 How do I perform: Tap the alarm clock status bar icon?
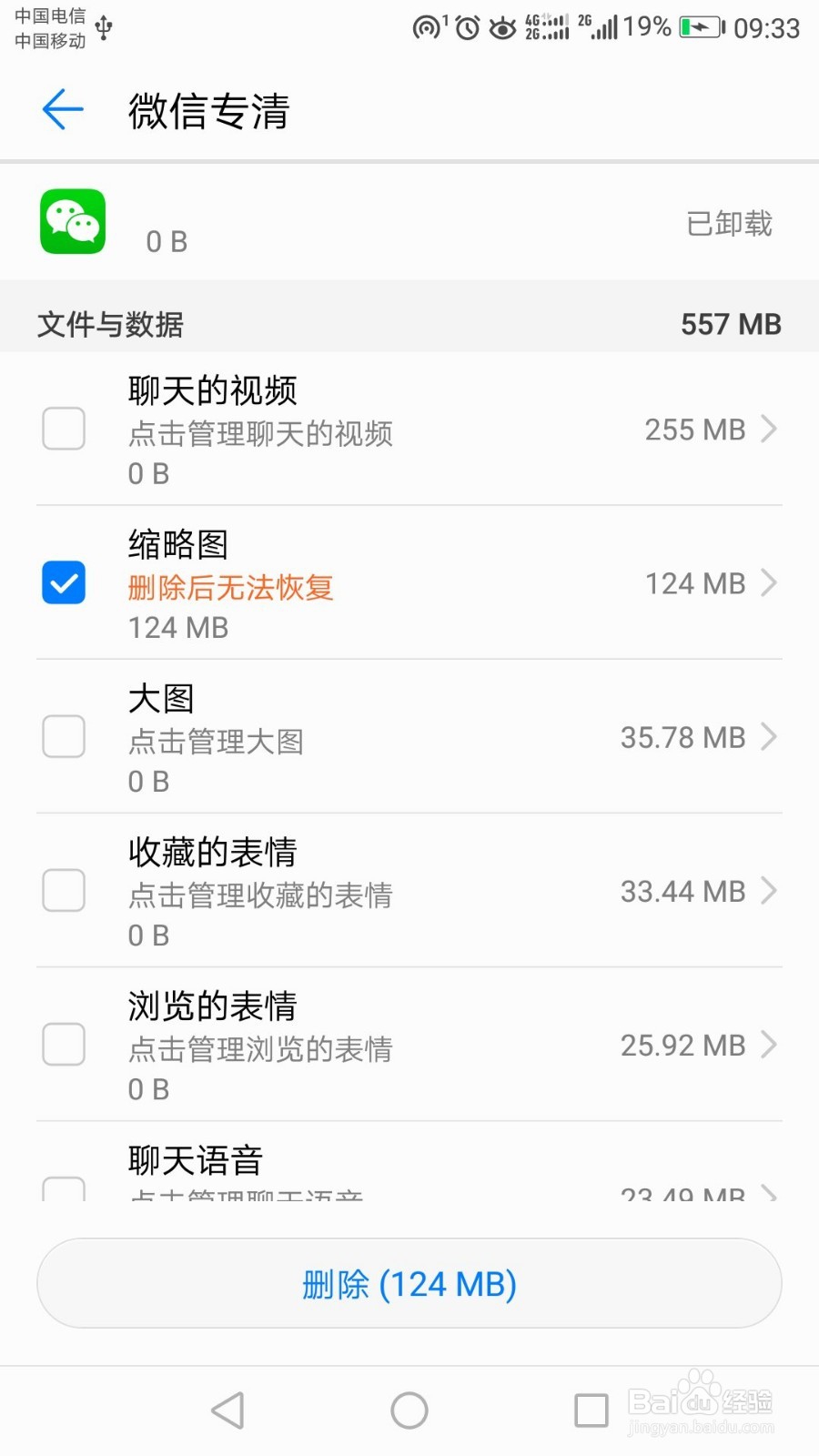(465, 27)
